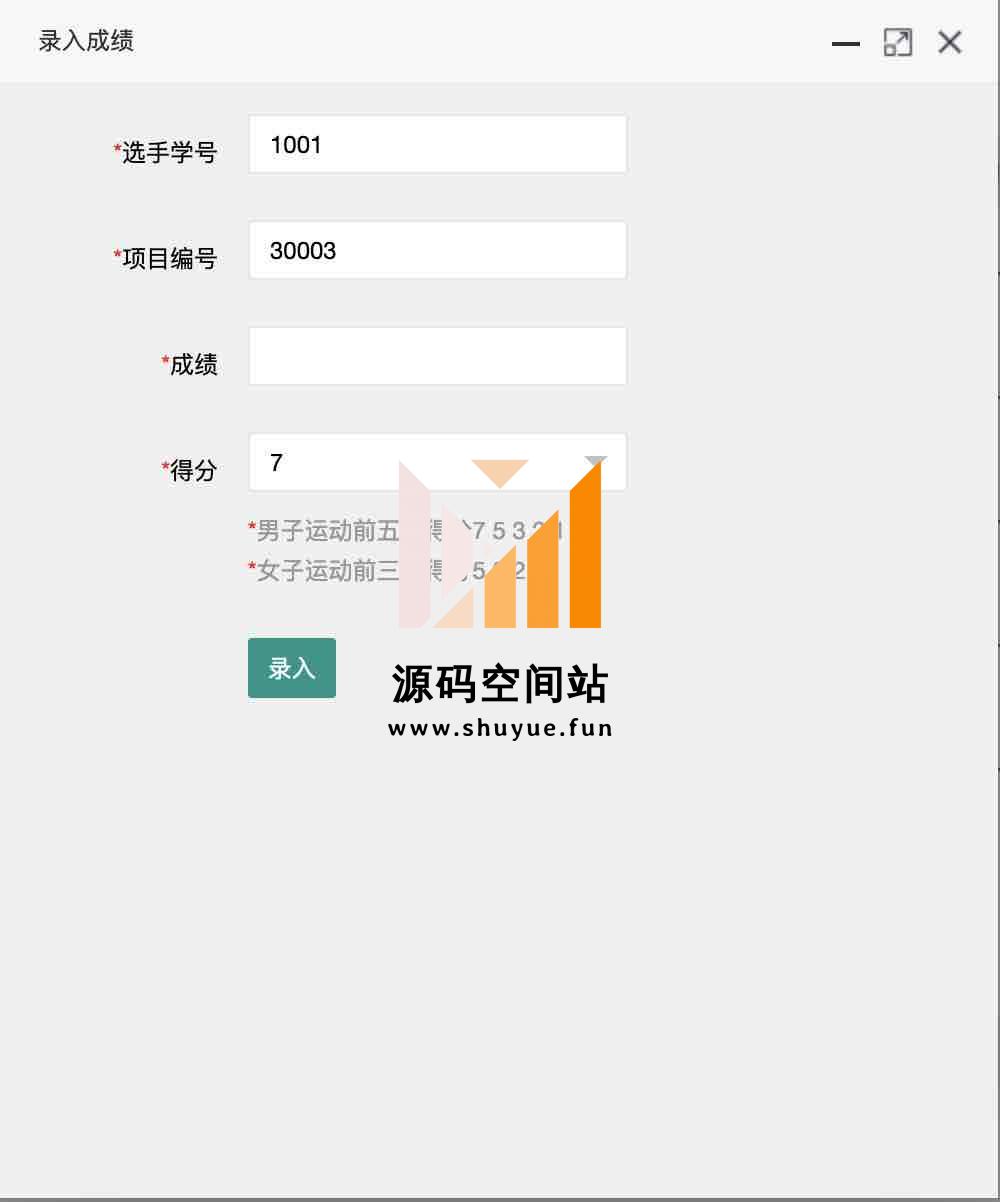Select the empty 成绩 field
Image resolution: width=1000 pixels, height=1202 pixels.
[437, 357]
